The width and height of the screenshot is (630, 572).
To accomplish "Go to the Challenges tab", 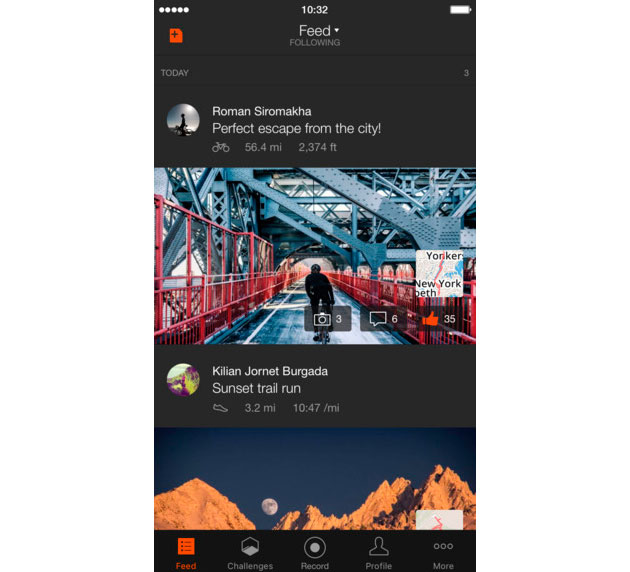I will pos(250,551).
